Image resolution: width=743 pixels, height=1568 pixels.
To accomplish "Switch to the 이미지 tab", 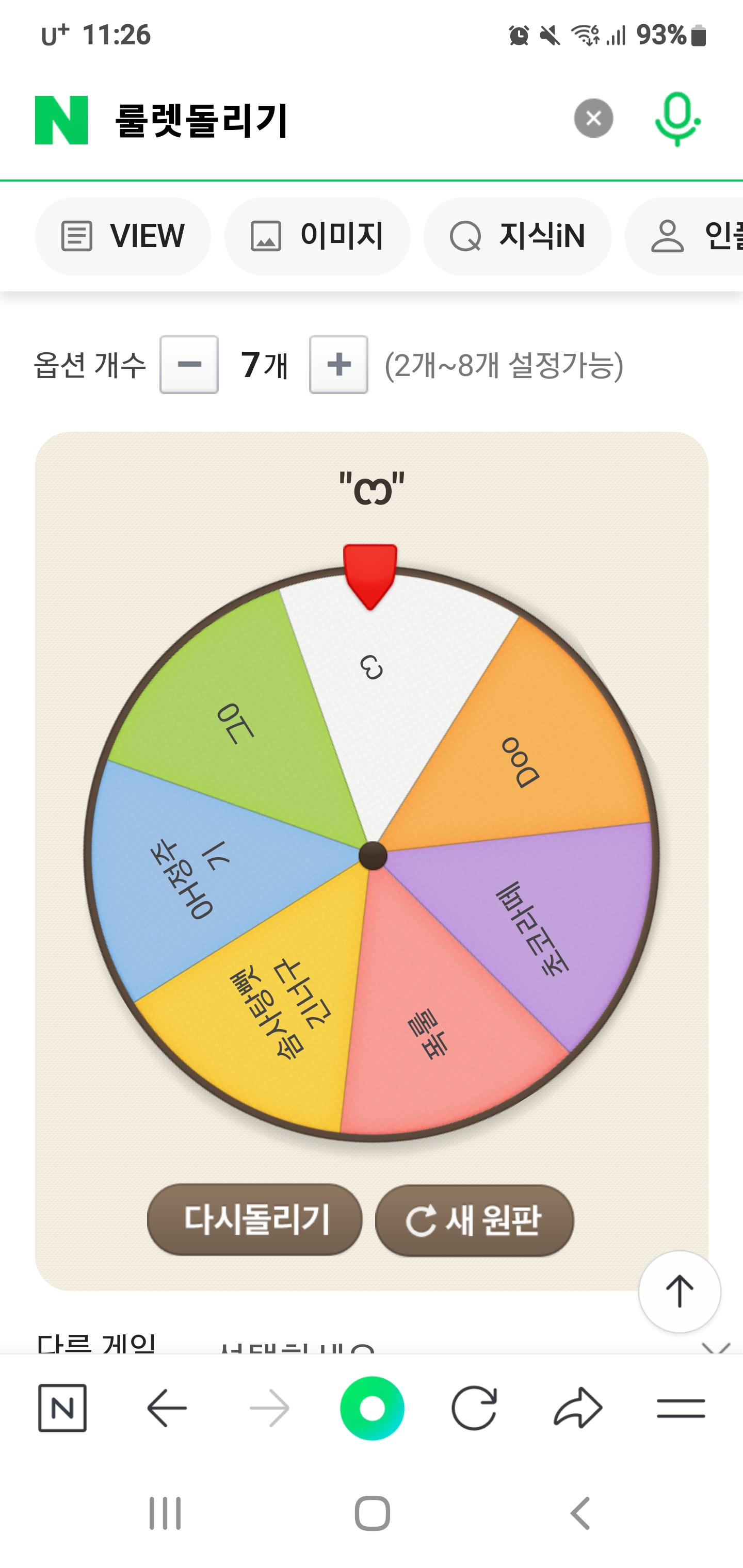I will point(317,236).
